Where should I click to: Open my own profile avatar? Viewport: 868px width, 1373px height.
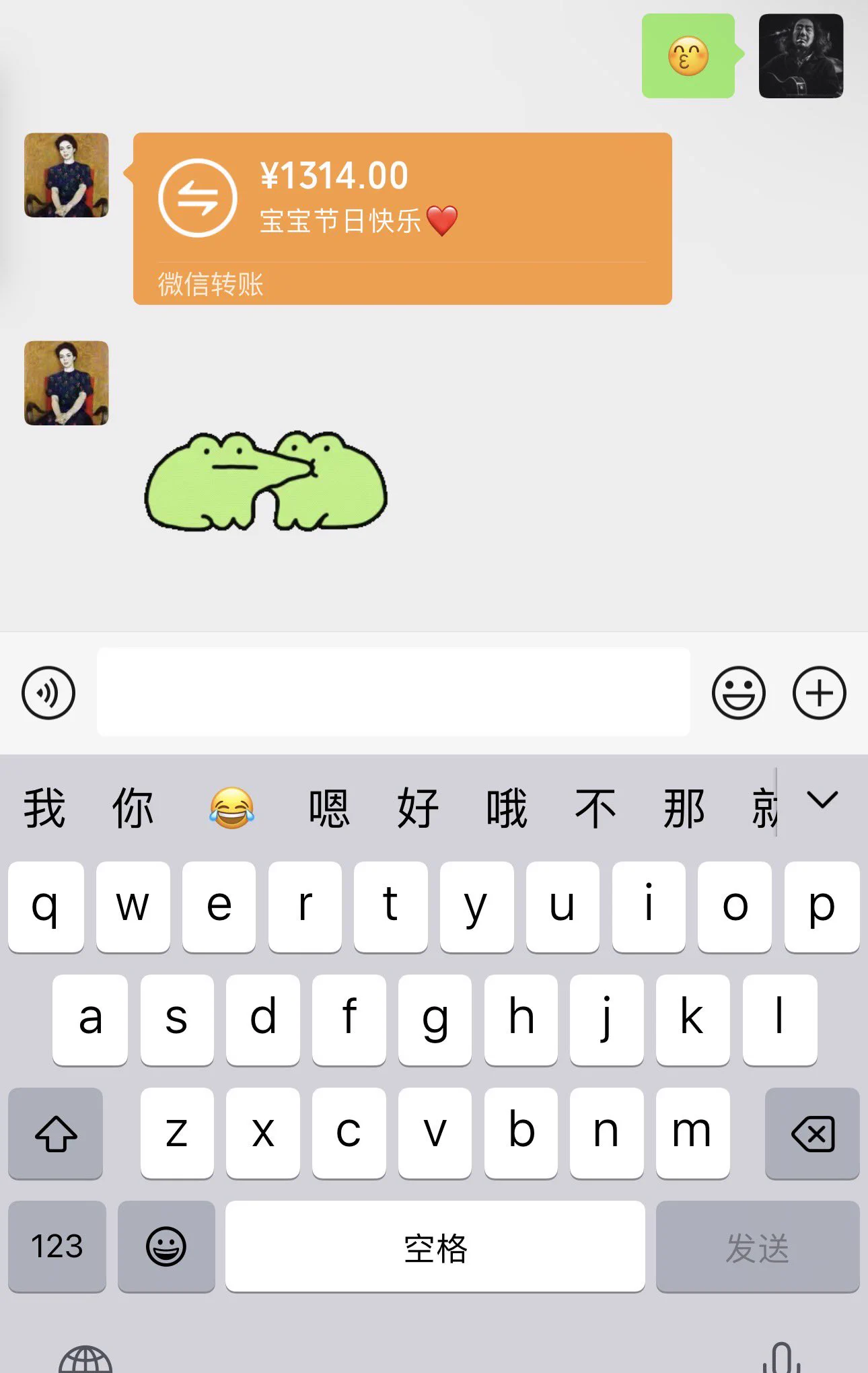800,56
